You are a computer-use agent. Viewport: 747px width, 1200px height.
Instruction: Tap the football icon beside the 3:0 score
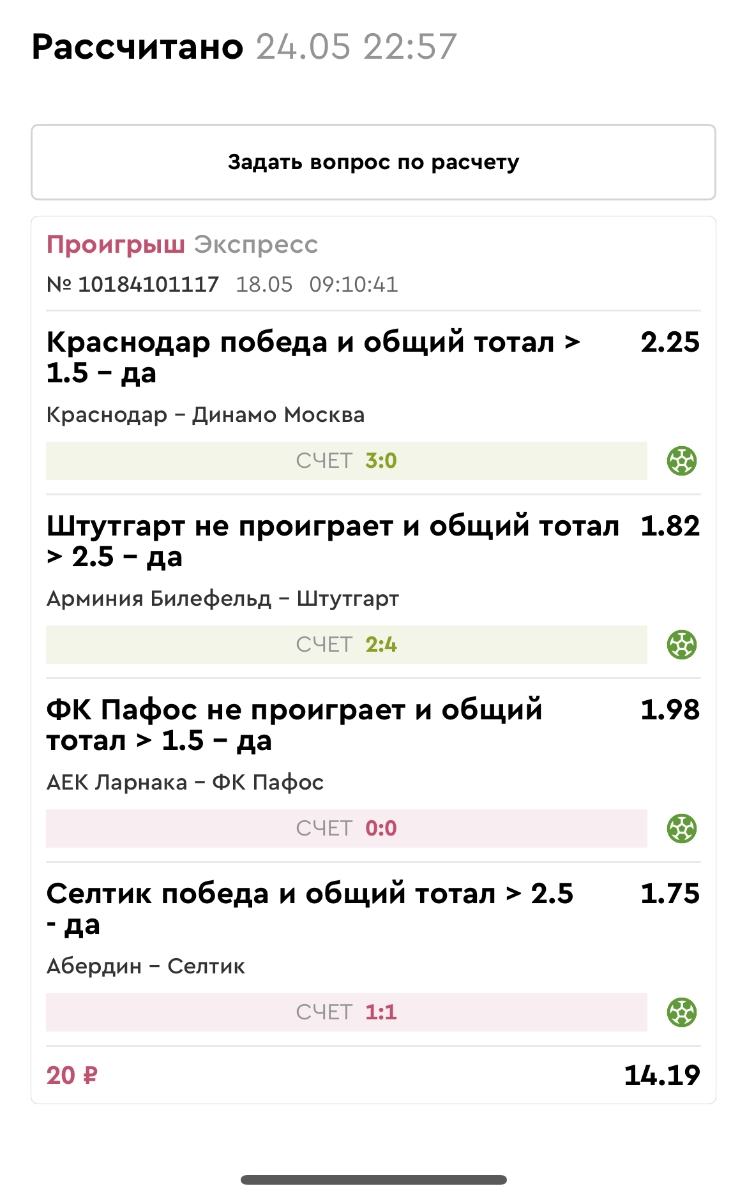click(682, 461)
